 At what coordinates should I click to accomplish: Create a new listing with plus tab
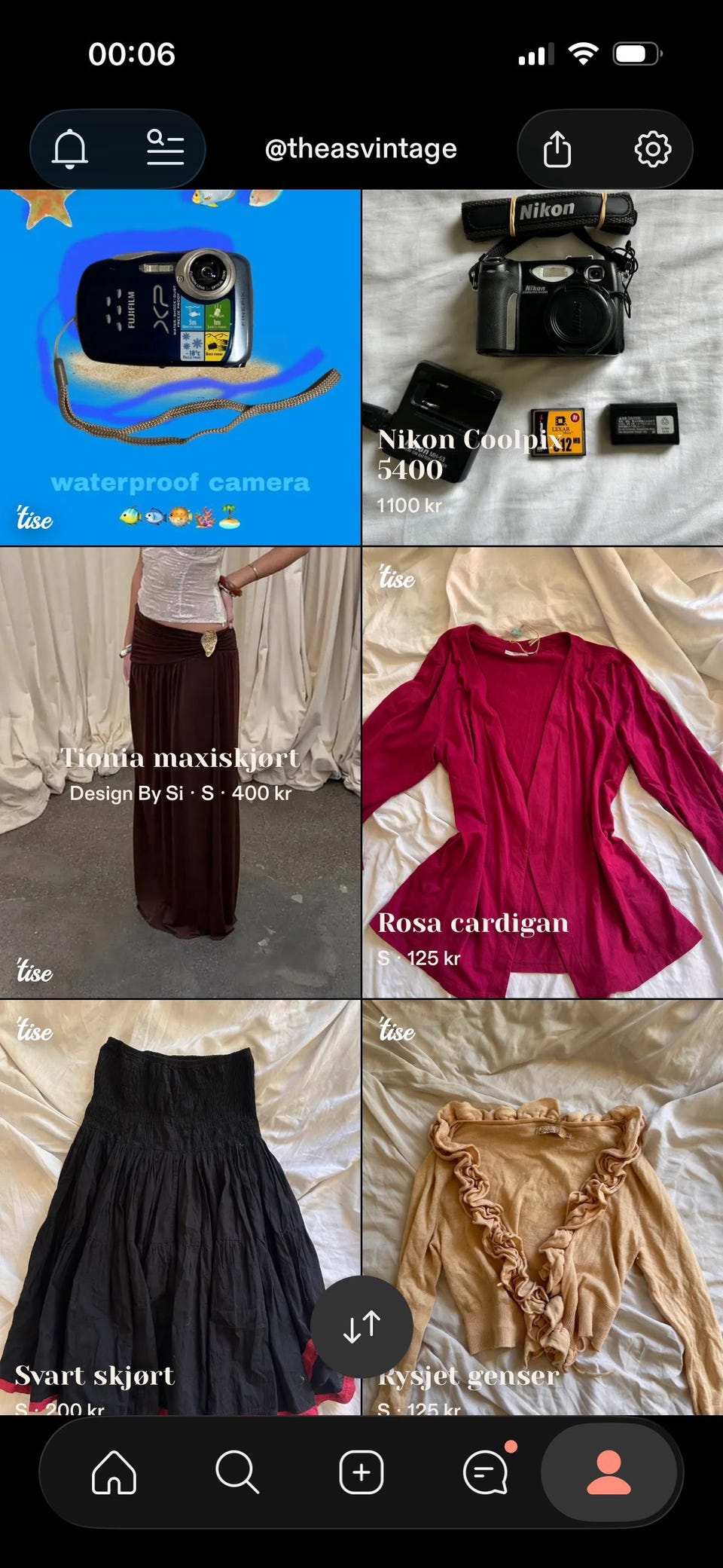click(x=361, y=1472)
